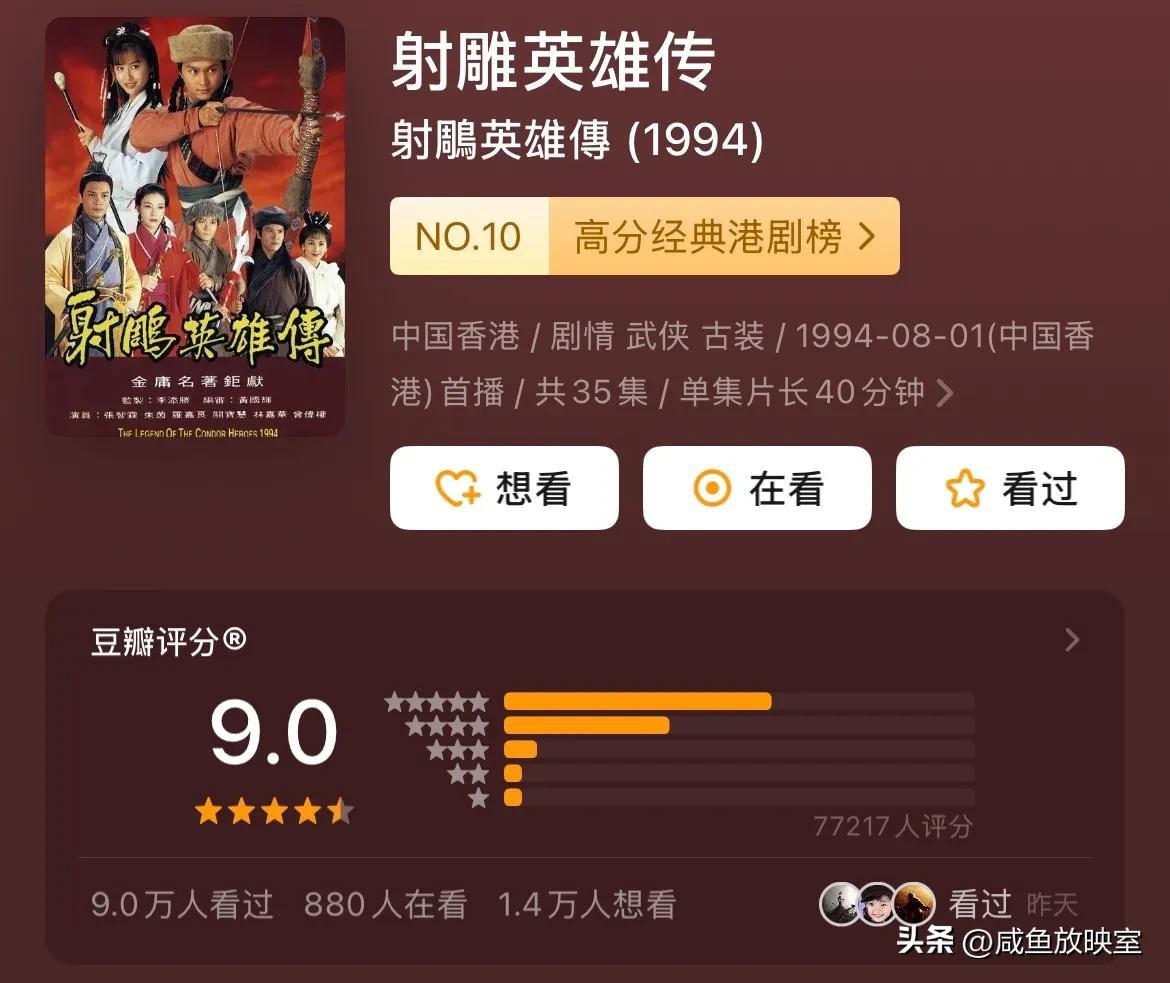Image resolution: width=1170 pixels, height=983 pixels.
Task: Open the NO.10 高分经典港剧榜 ranking
Action: tap(644, 237)
